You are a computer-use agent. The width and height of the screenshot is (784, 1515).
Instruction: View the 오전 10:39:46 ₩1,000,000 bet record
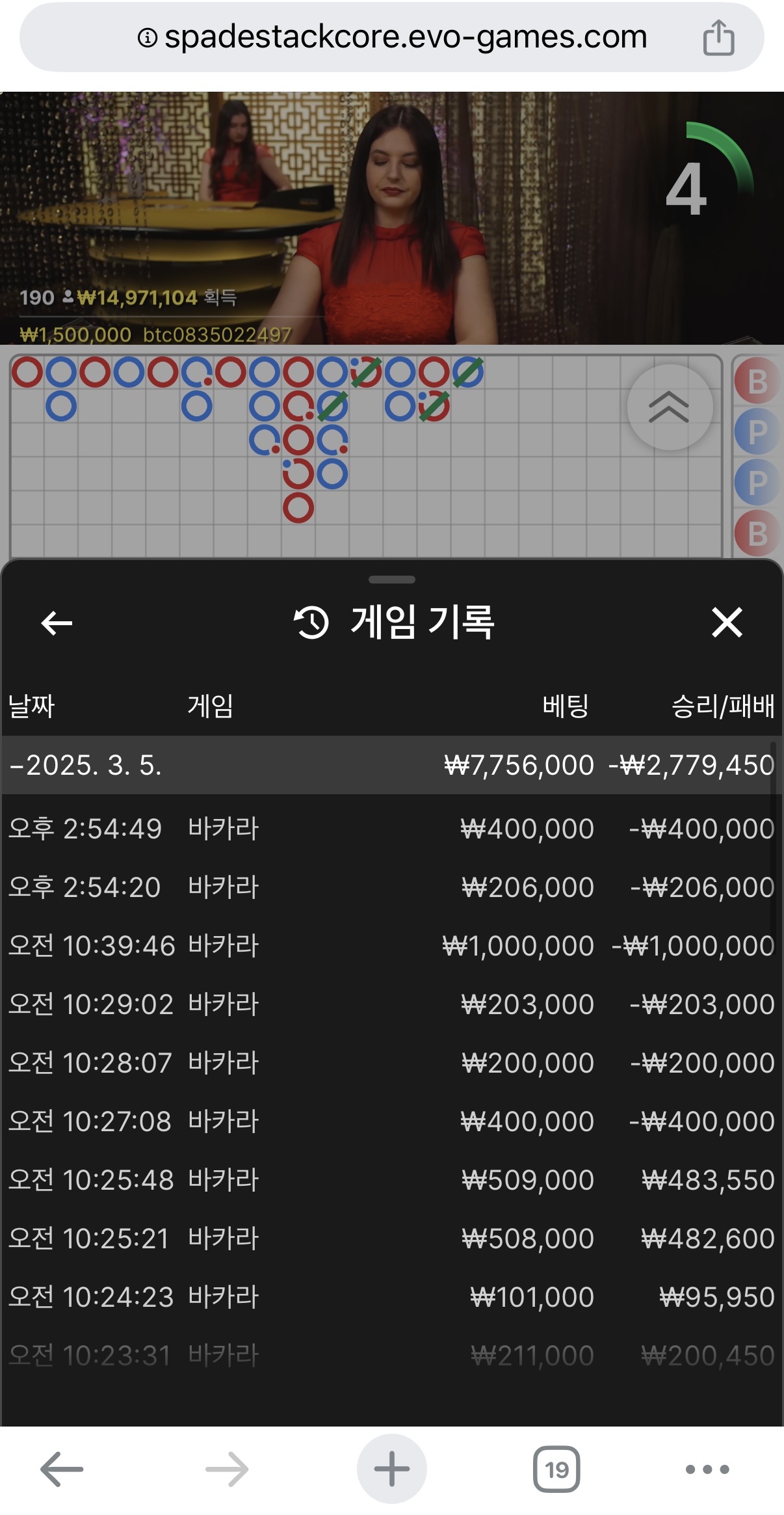click(x=390, y=946)
